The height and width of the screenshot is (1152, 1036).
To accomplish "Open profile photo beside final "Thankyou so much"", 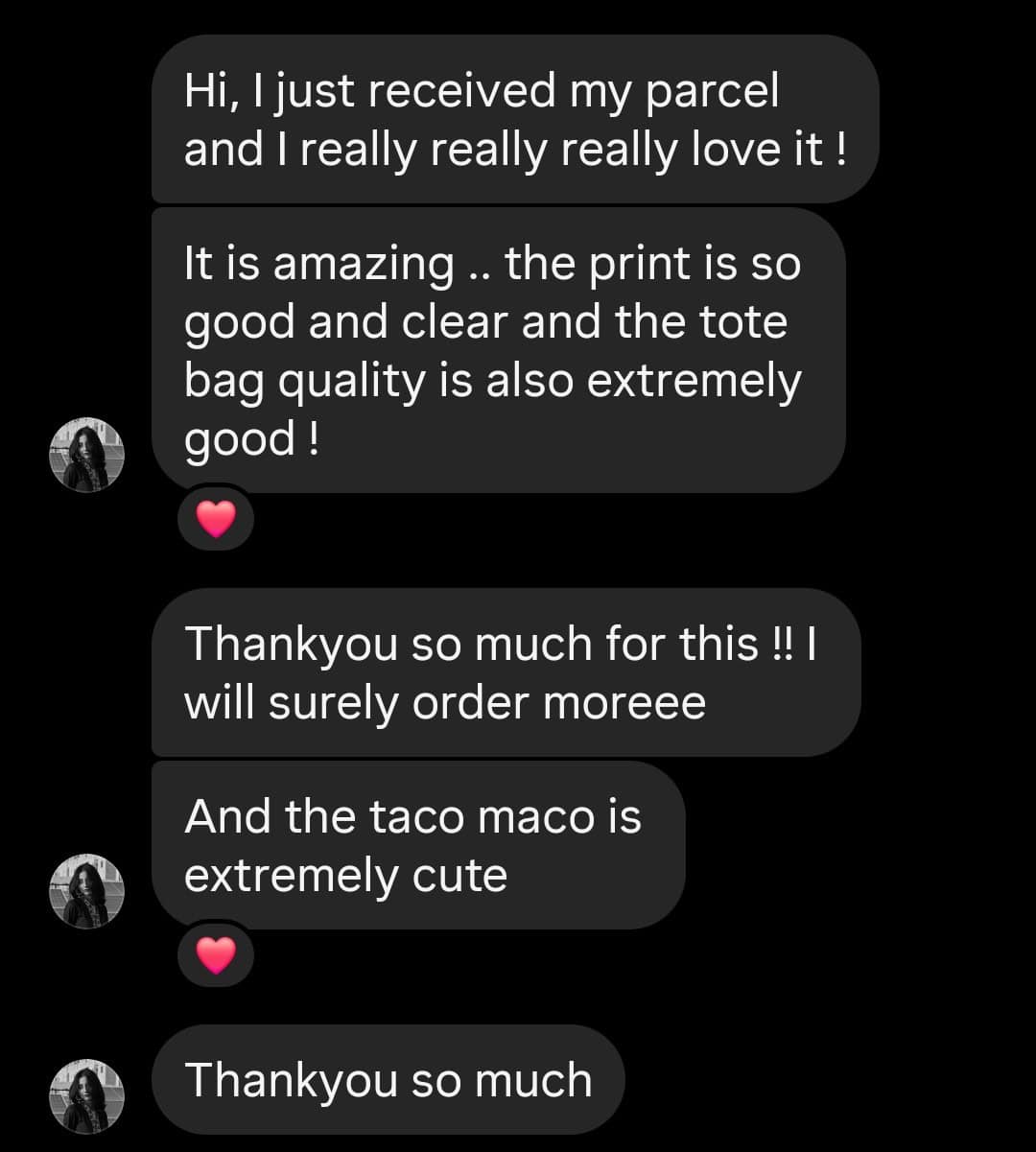I will [x=87, y=1095].
